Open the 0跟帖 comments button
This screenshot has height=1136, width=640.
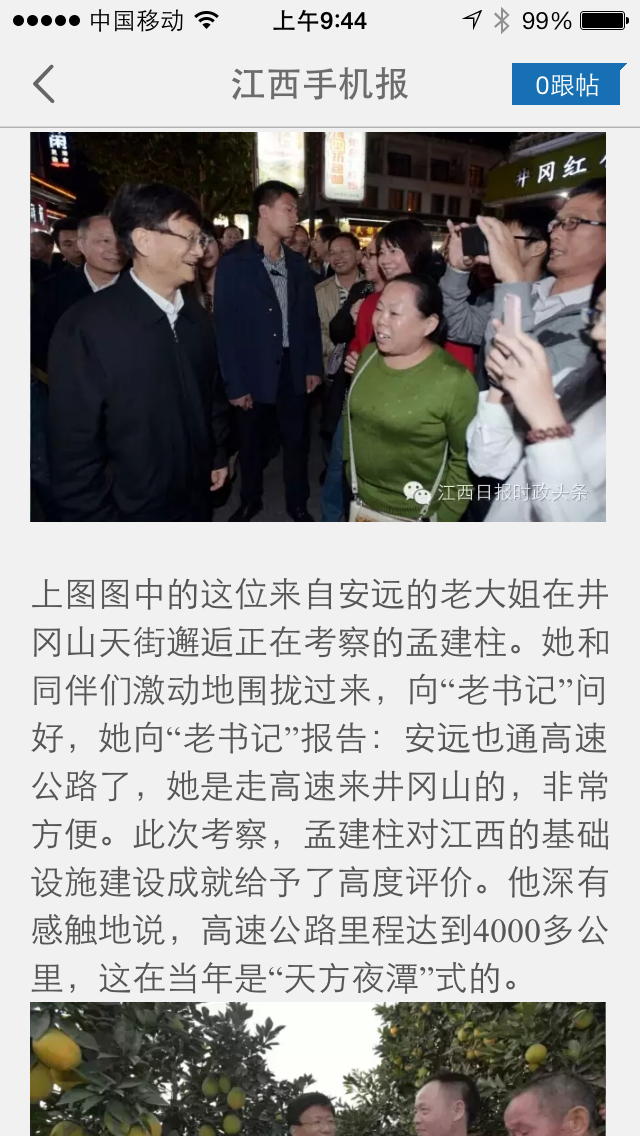pyautogui.click(x=568, y=85)
